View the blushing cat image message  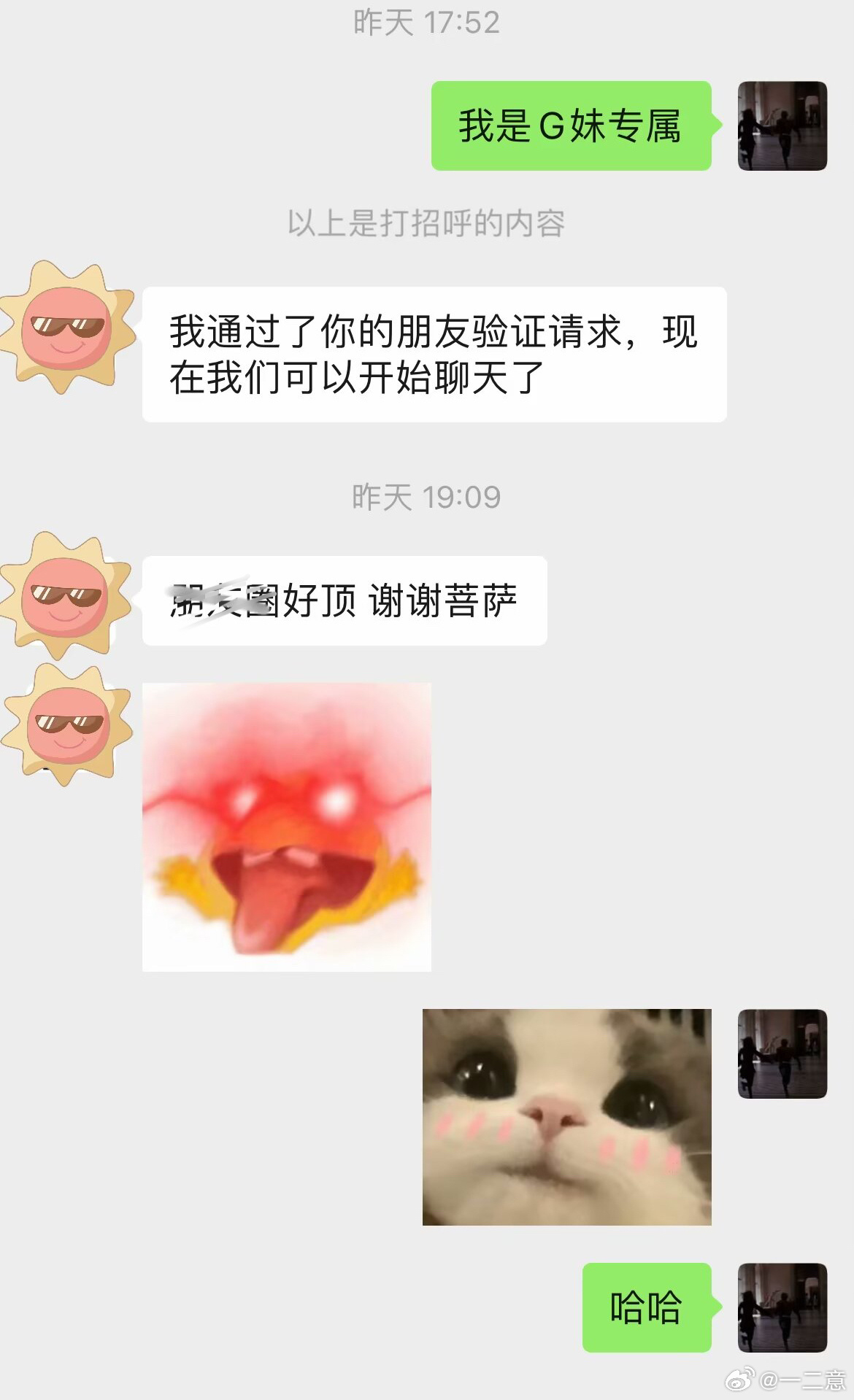pos(566,1116)
